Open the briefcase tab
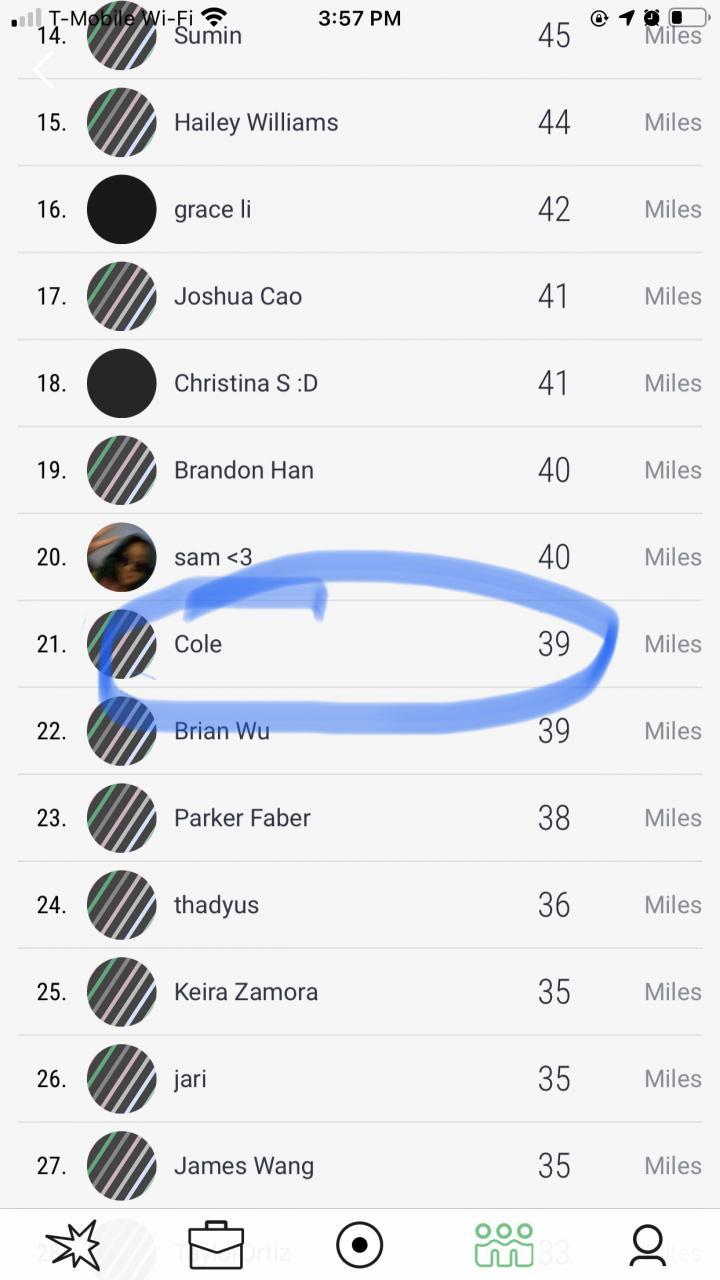The image size is (720, 1280). [x=216, y=1245]
